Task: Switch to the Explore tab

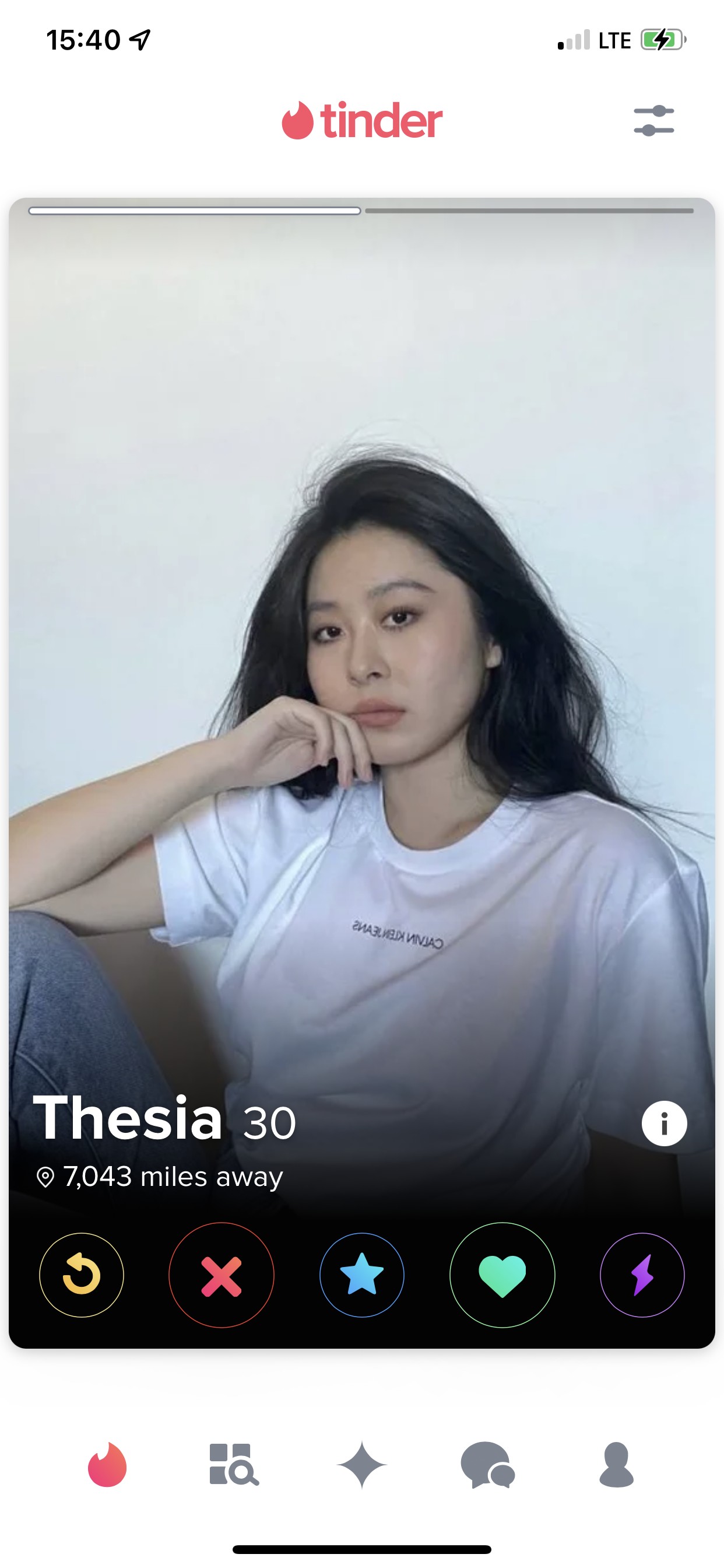Action: coord(234,1465)
